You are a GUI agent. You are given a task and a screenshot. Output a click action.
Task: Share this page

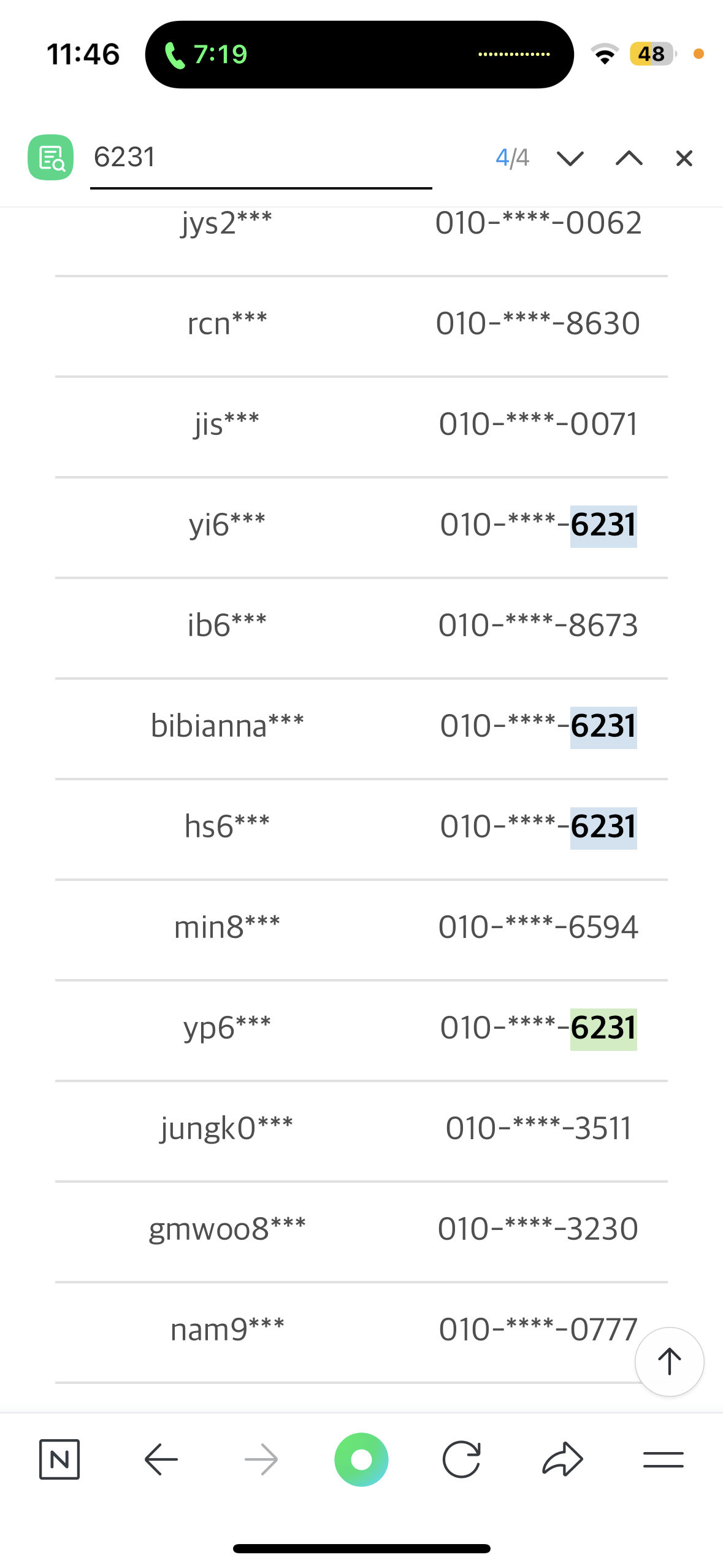562,1459
